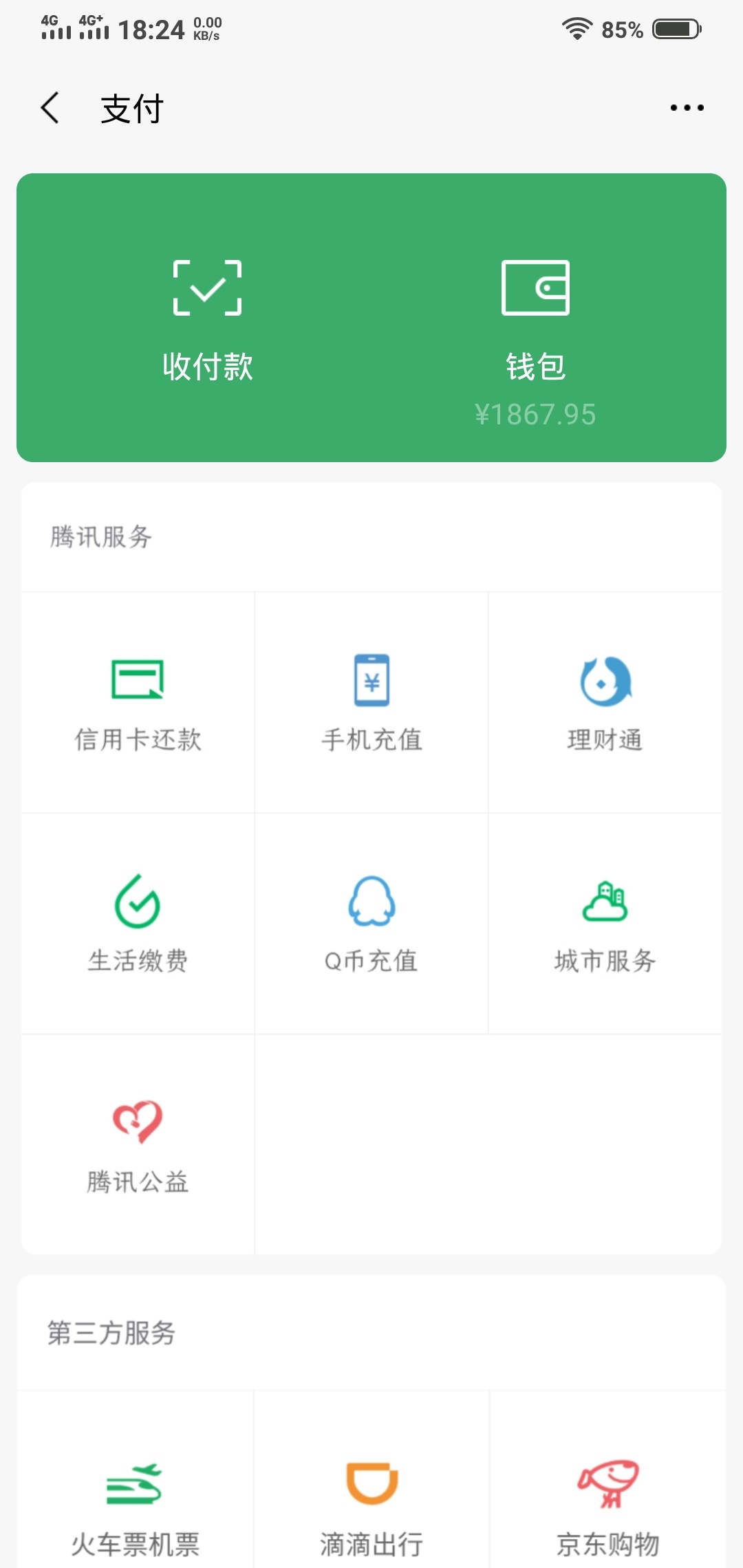Go back from the 支付 page

50,108
